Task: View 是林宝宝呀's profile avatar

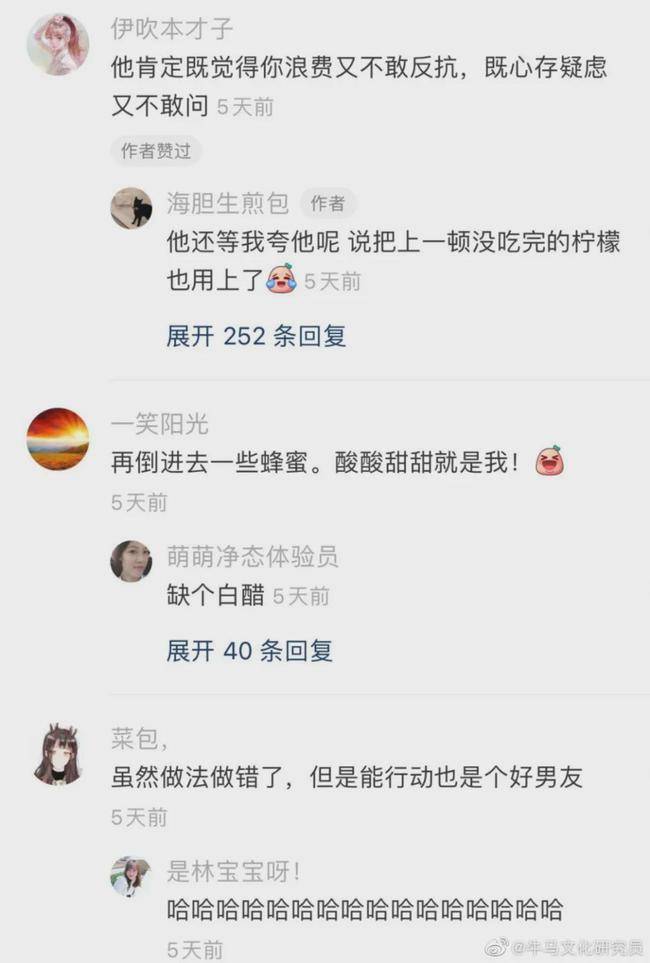Action: click(131, 876)
